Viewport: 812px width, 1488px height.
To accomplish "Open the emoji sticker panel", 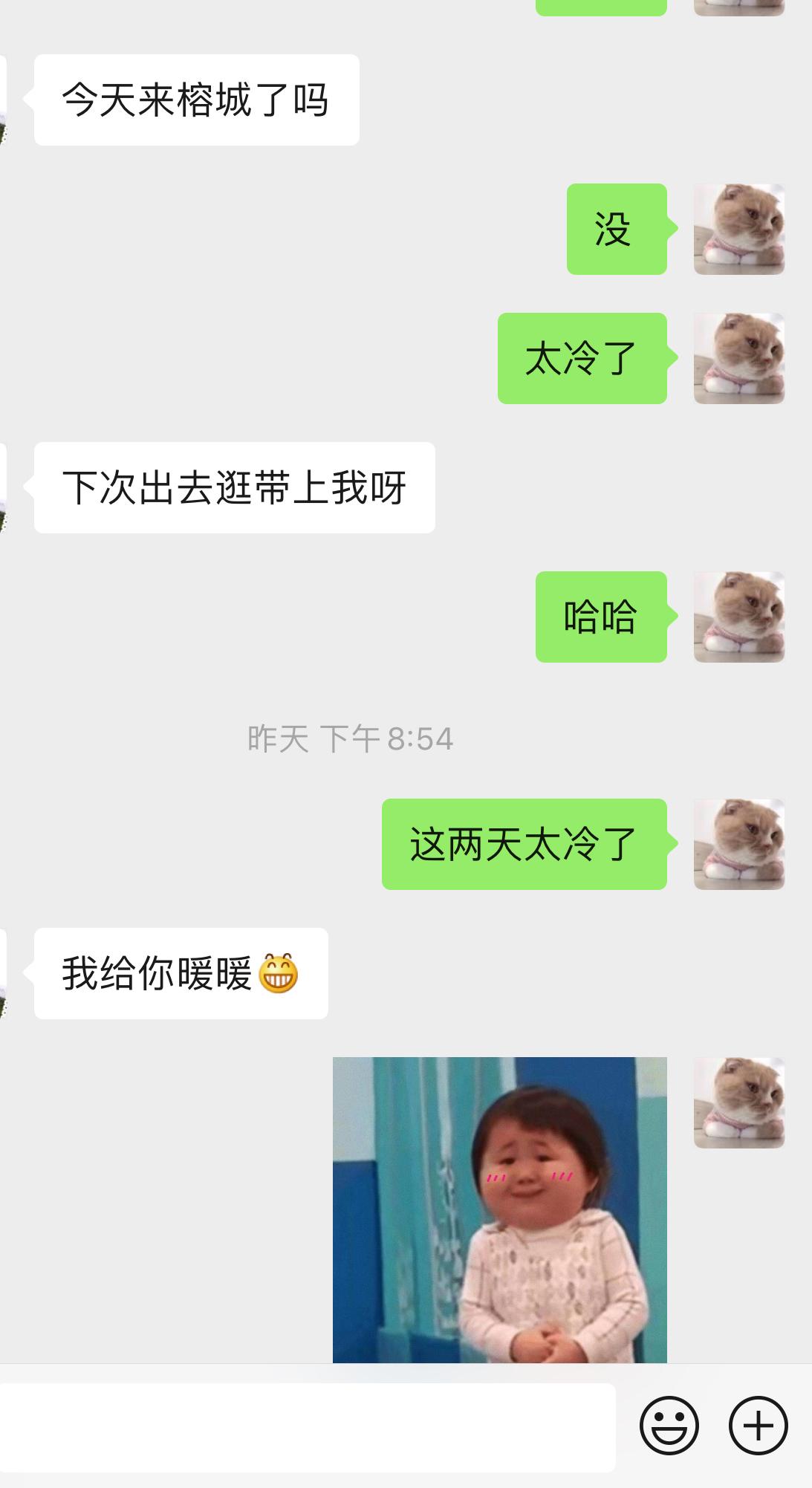I will [669, 1426].
